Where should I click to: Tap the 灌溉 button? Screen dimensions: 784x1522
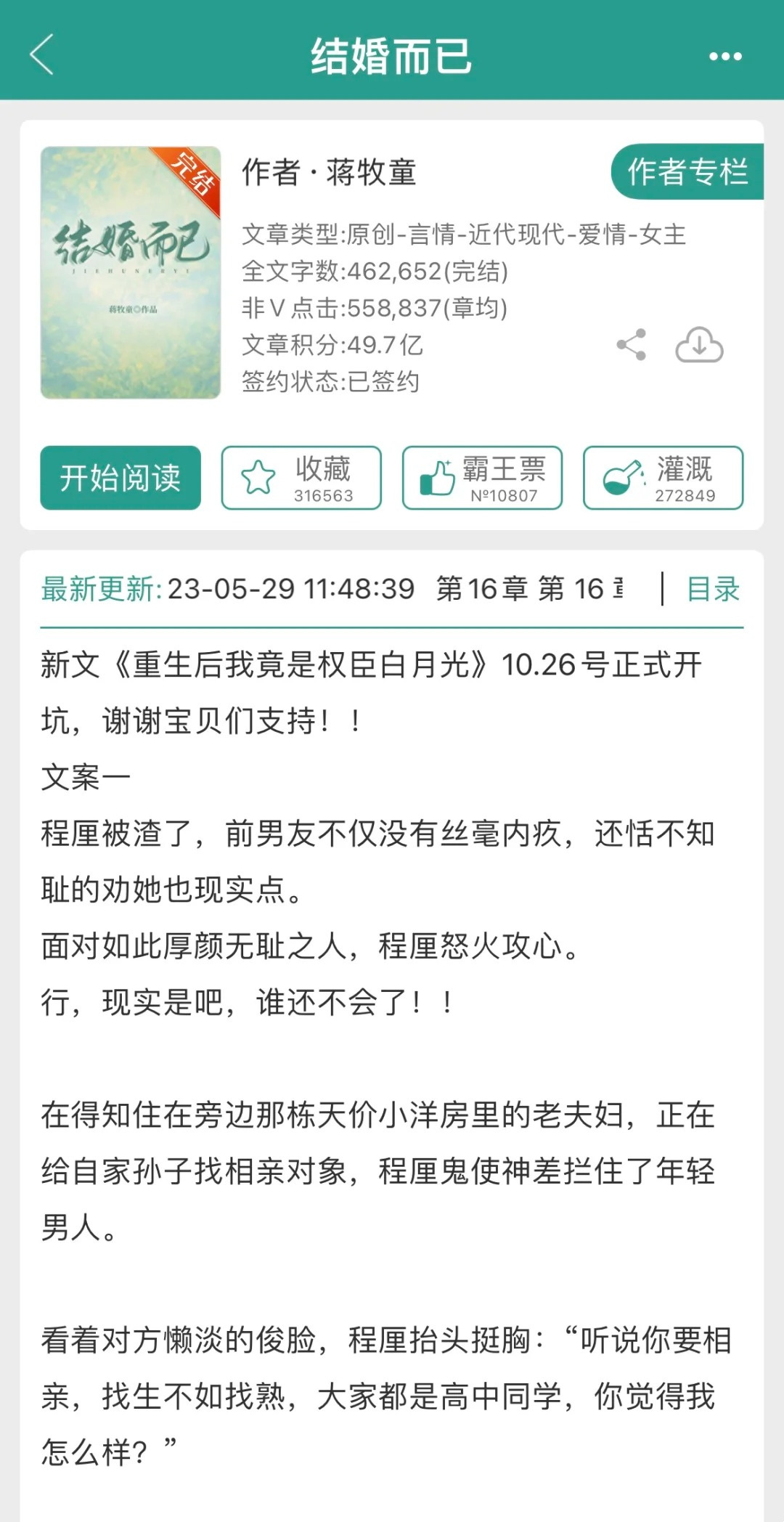[x=663, y=478]
